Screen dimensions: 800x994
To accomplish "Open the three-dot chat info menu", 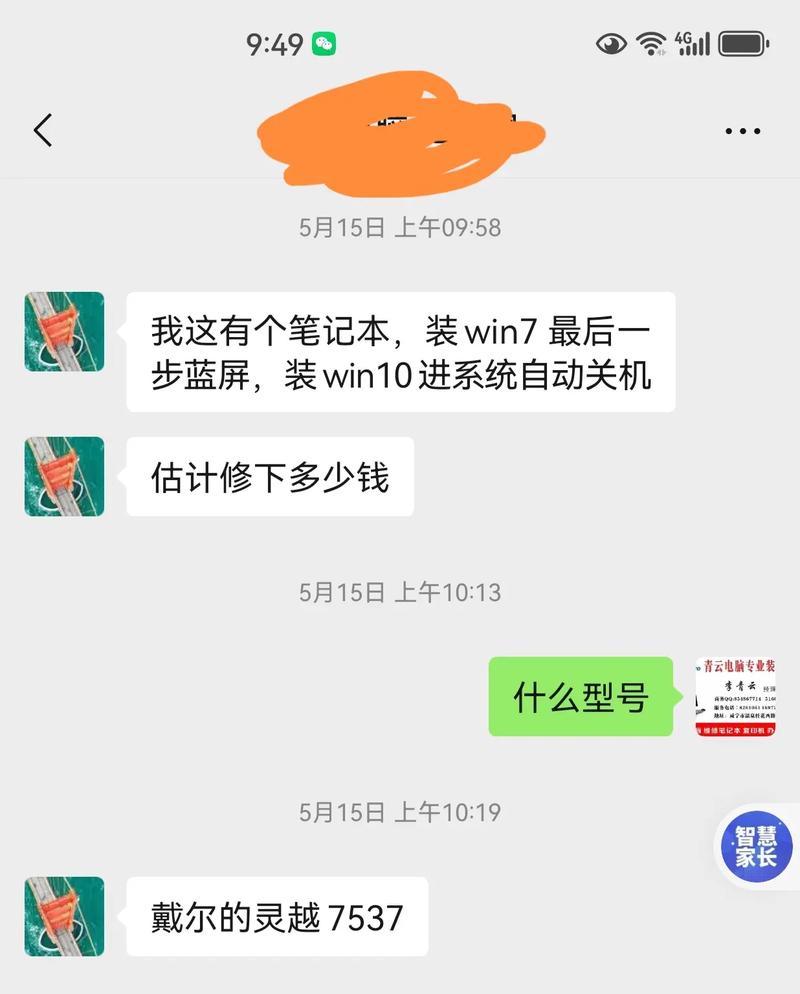I will click(742, 131).
